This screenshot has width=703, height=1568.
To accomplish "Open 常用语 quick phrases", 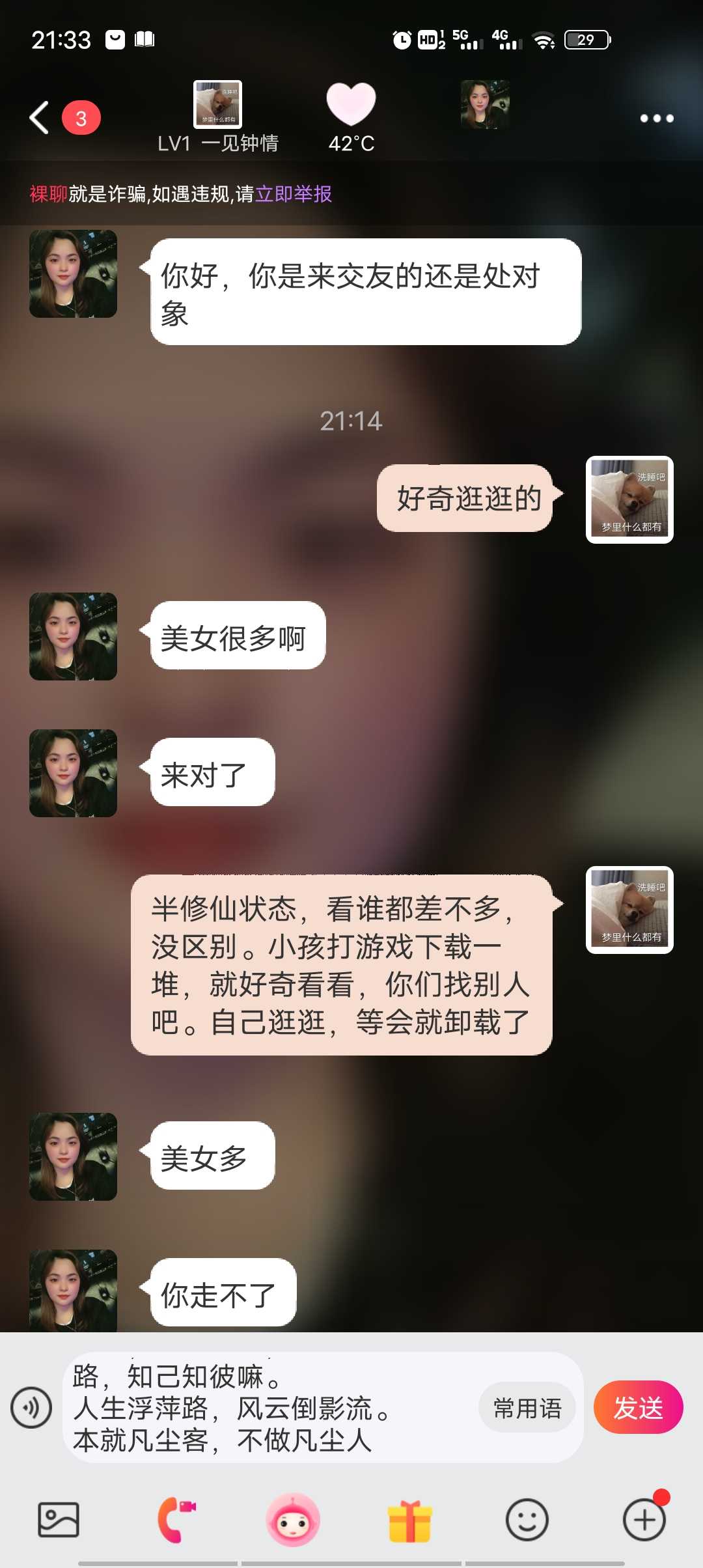I will pos(527,1408).
